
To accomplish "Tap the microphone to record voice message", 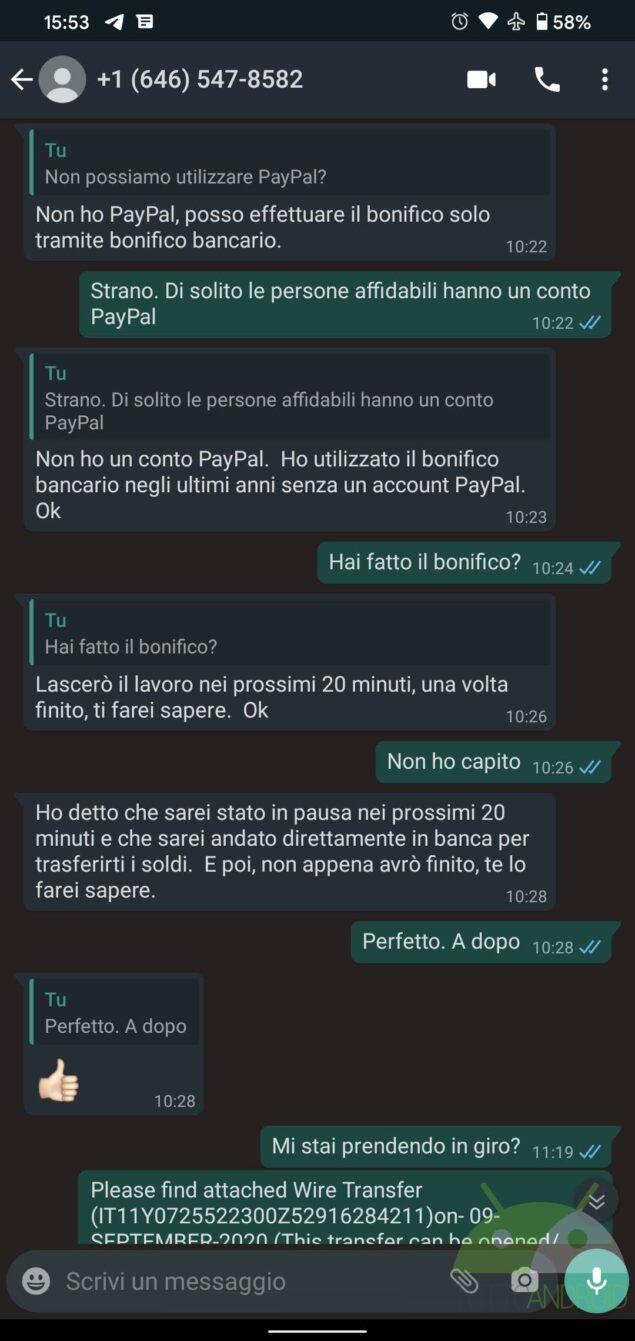I will click(596, 1281).
